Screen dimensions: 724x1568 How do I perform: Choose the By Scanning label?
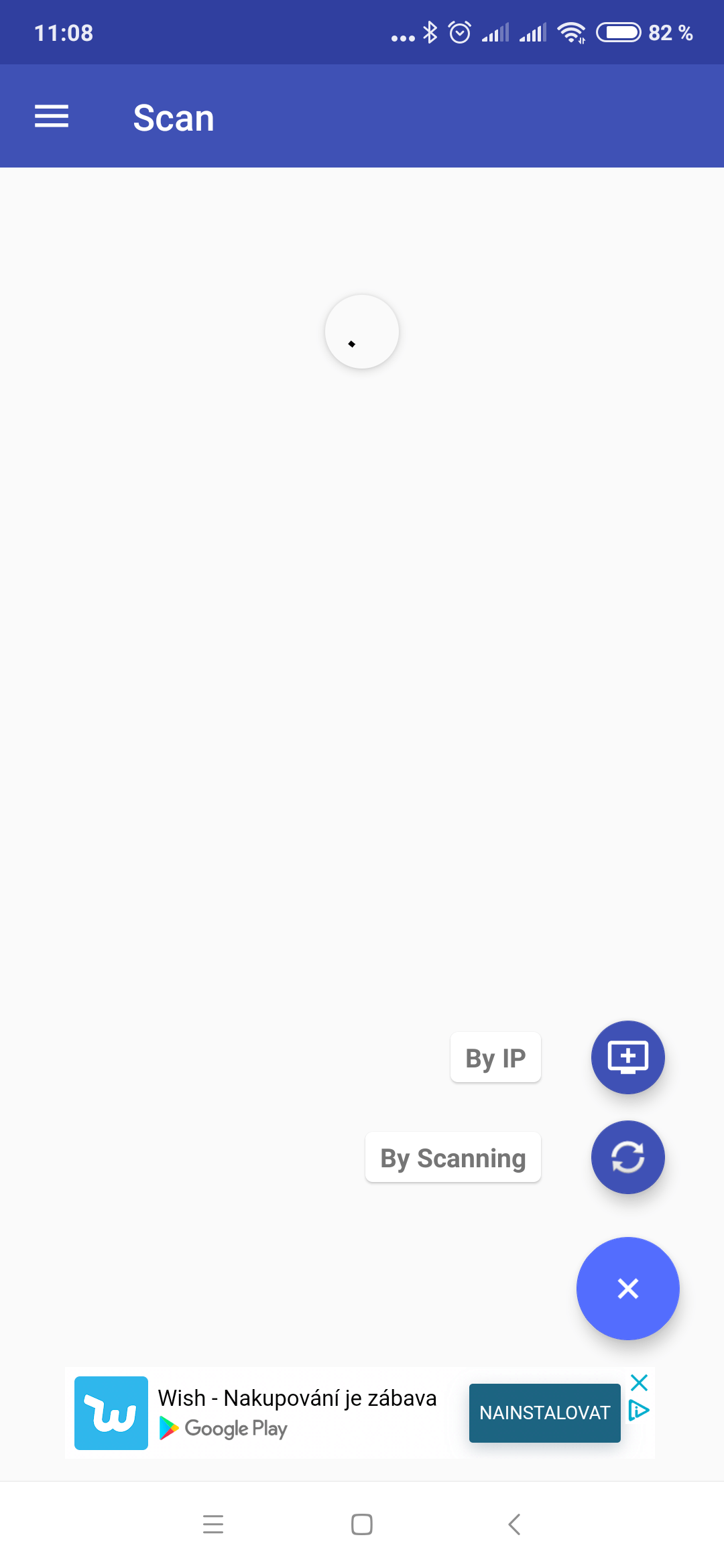point(453,1157)
